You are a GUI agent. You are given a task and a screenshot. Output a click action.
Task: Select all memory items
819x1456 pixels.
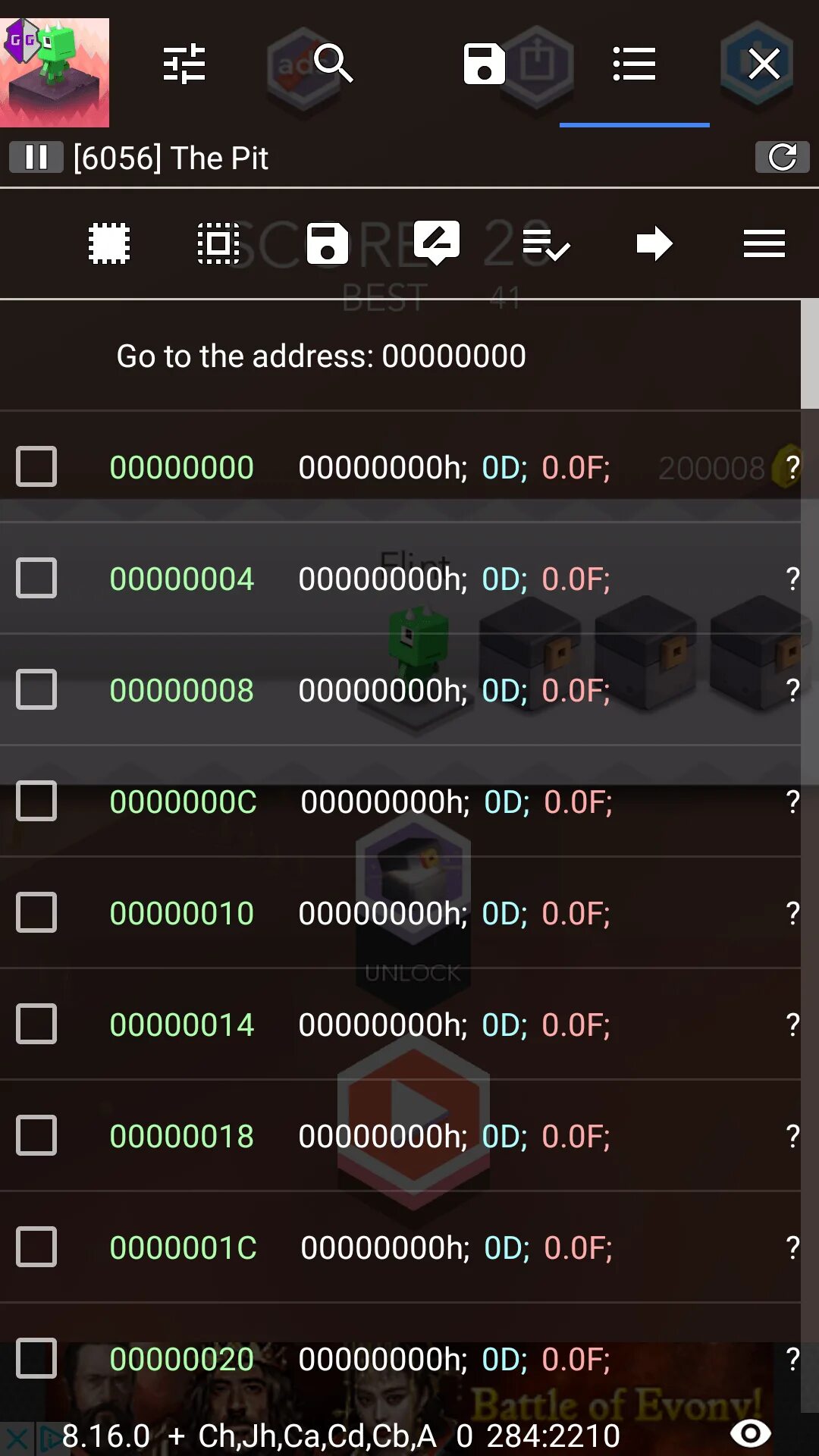tap(109, 243)
